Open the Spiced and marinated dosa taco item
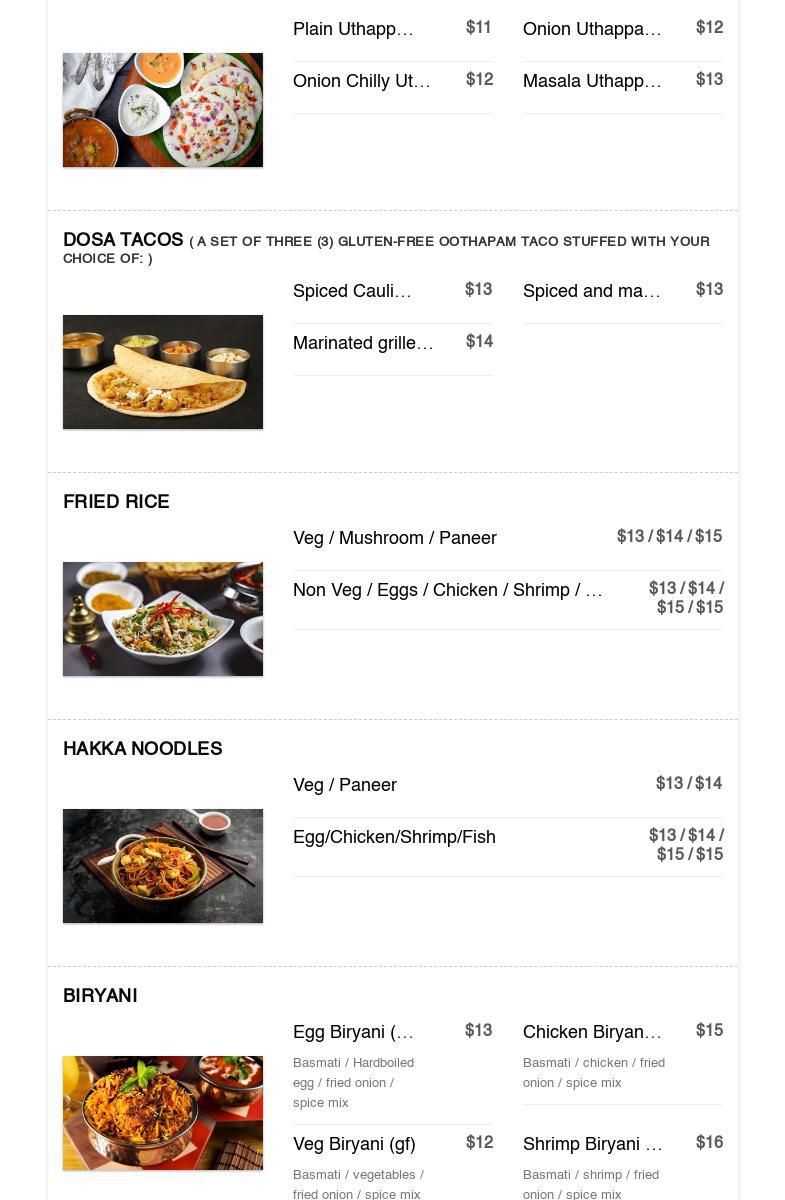The width and height of the screenshot is (785, 1200). point(592,291)
